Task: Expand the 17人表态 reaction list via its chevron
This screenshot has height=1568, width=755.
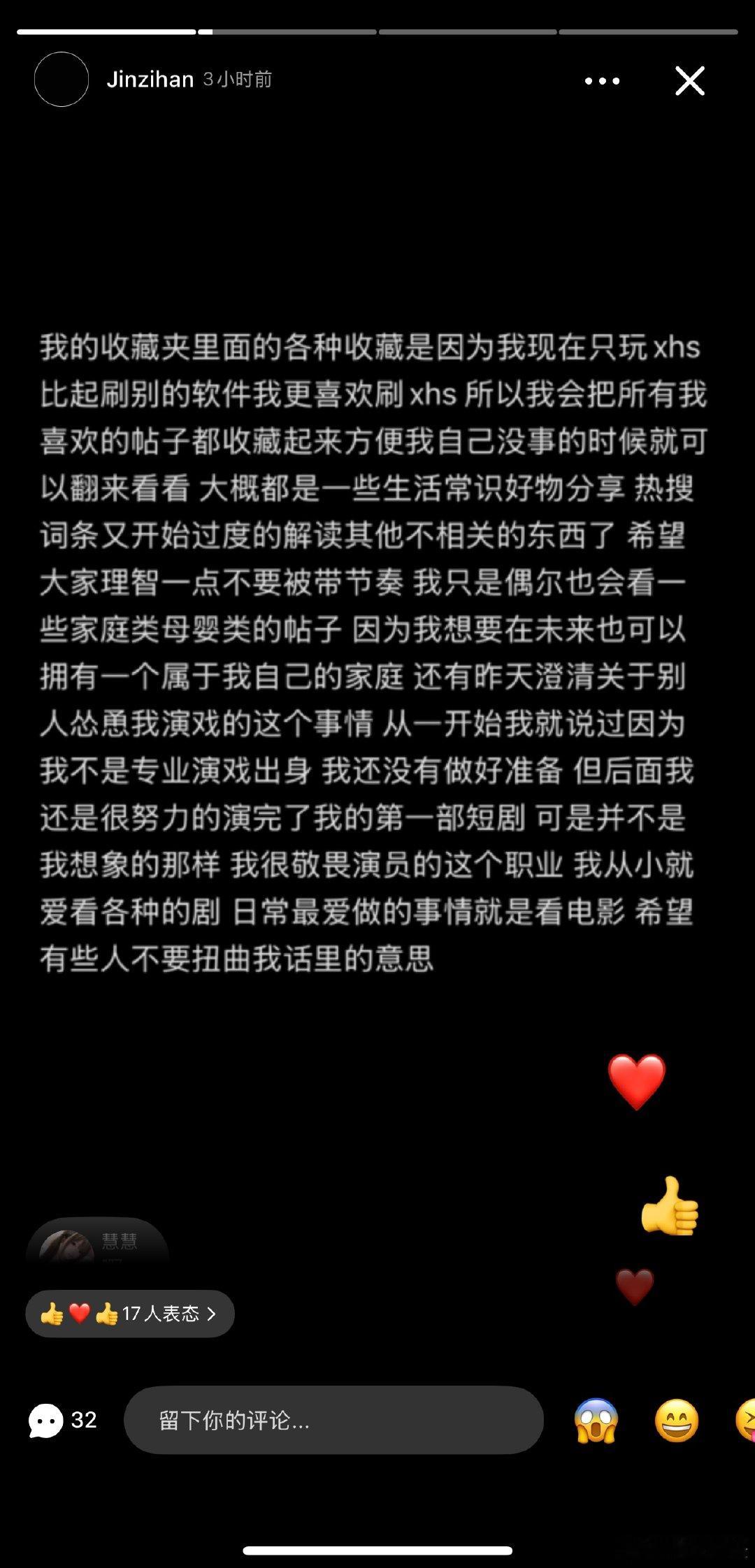Action: point(212,1313)
